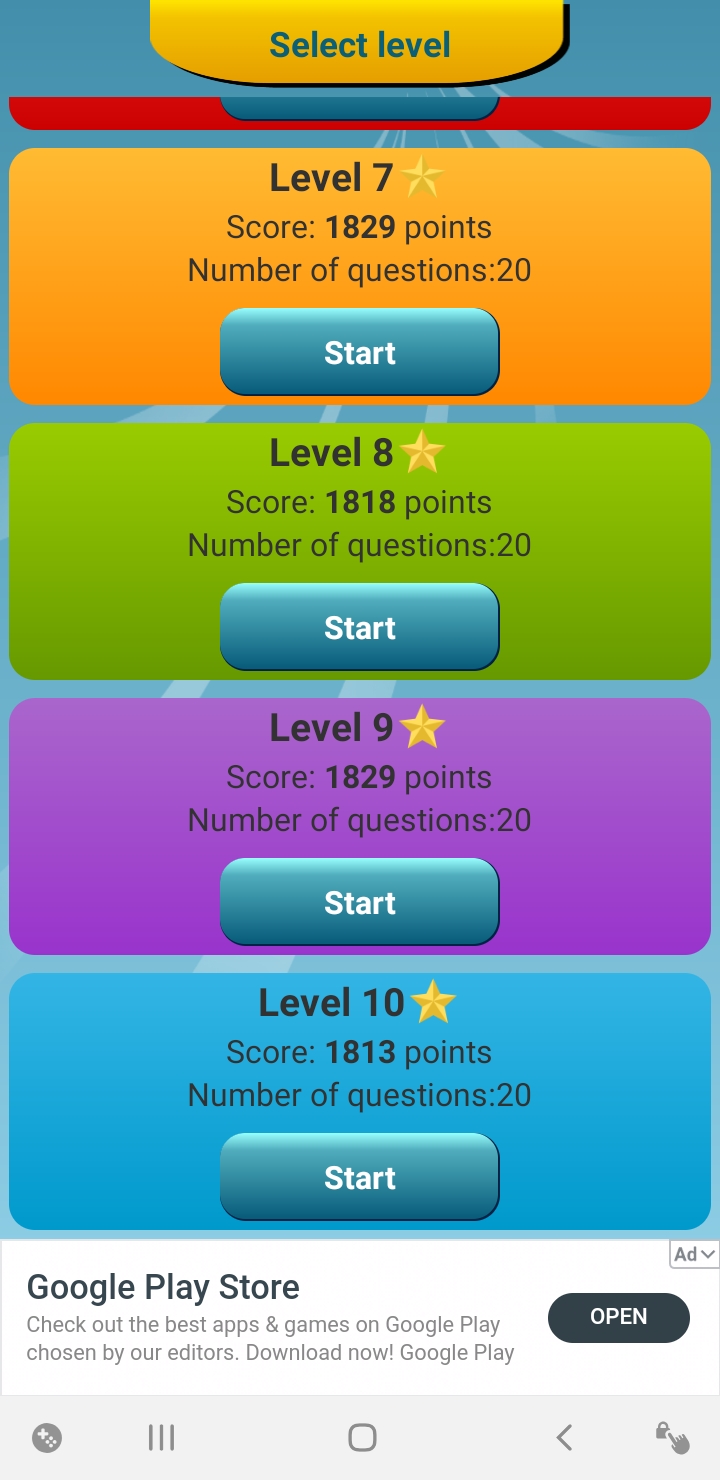Begin Level 9 quiz
This screenshot has height=1480, width=720.
(359, 902)
